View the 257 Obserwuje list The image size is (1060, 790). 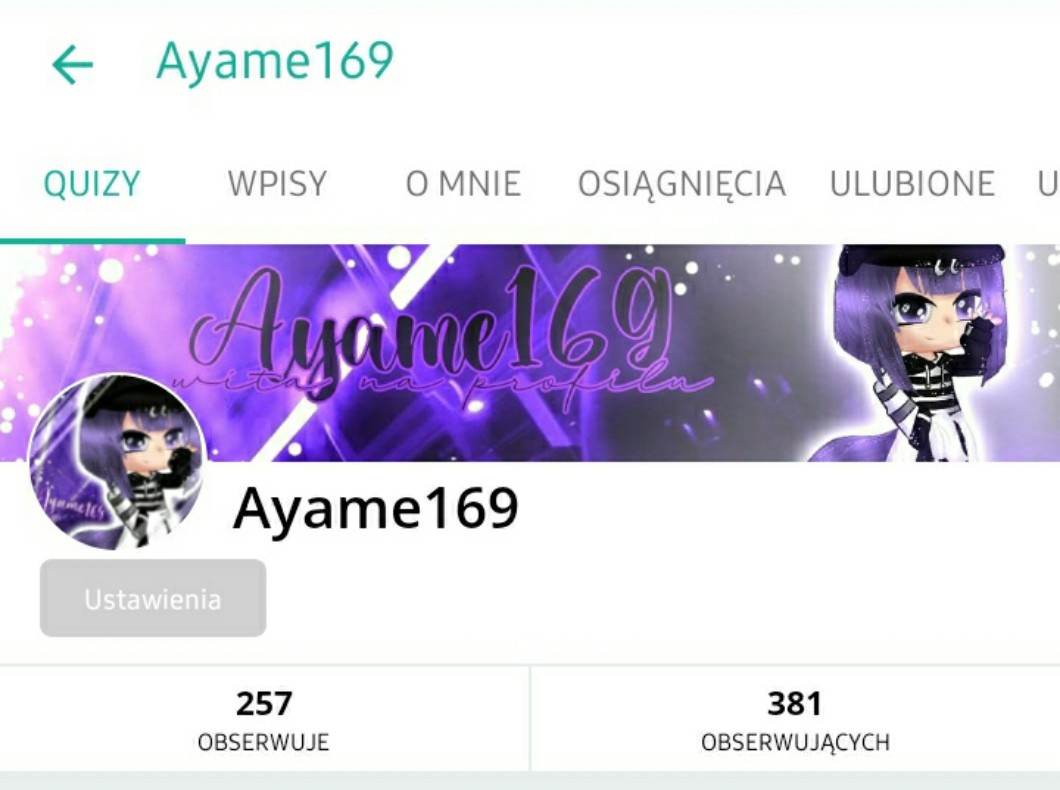[264, 719]
